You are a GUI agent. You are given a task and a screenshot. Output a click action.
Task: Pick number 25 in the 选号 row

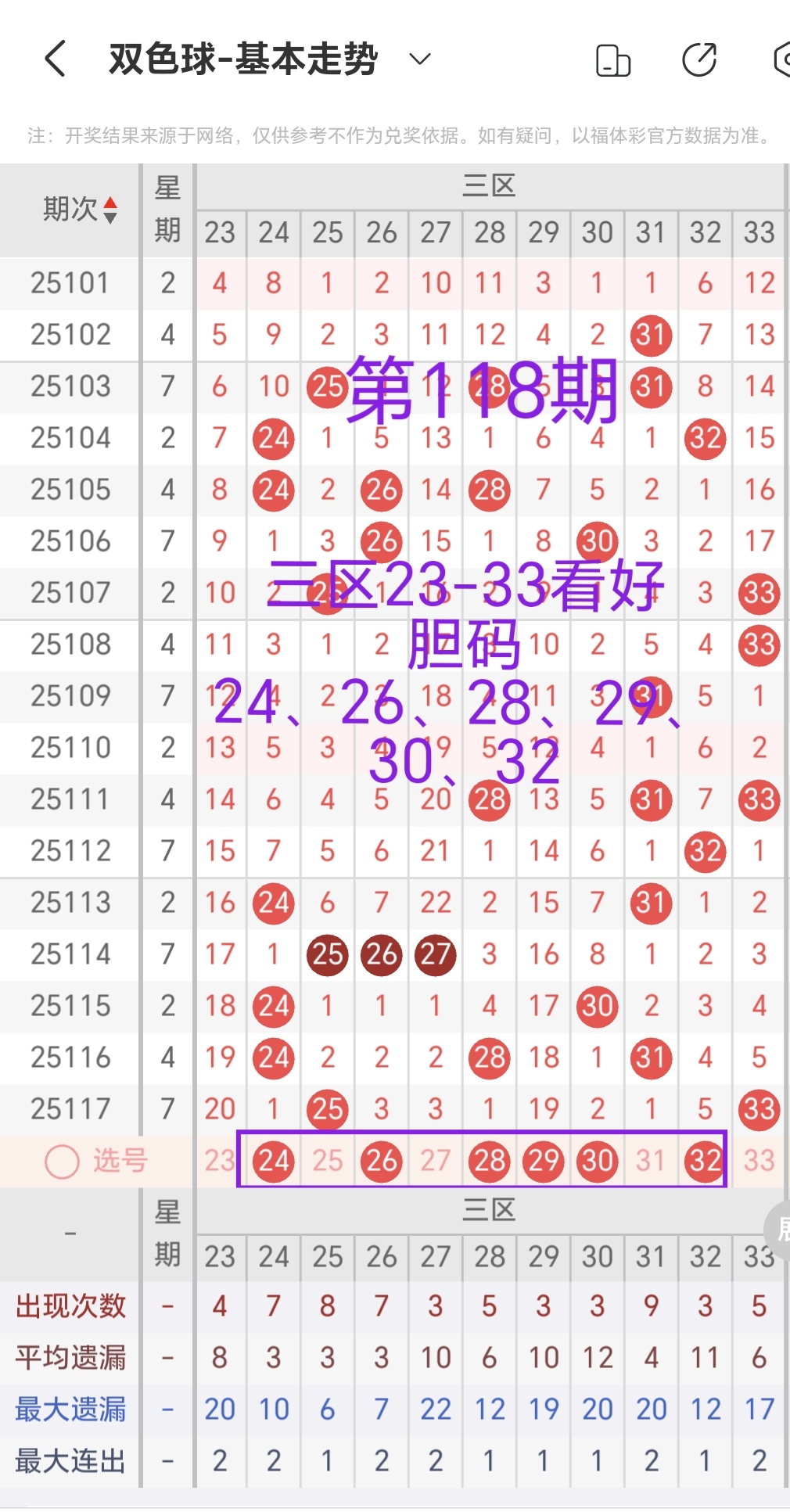[x=328, y=1161]
